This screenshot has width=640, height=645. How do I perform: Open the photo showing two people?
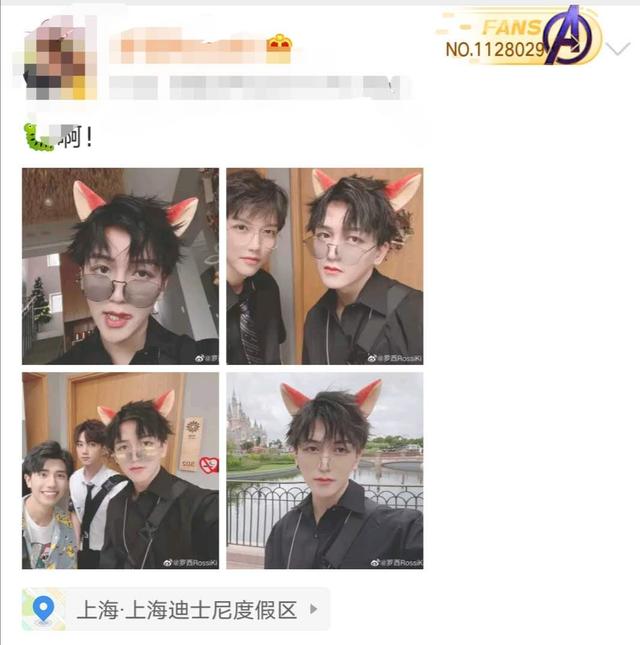(324, 266)
